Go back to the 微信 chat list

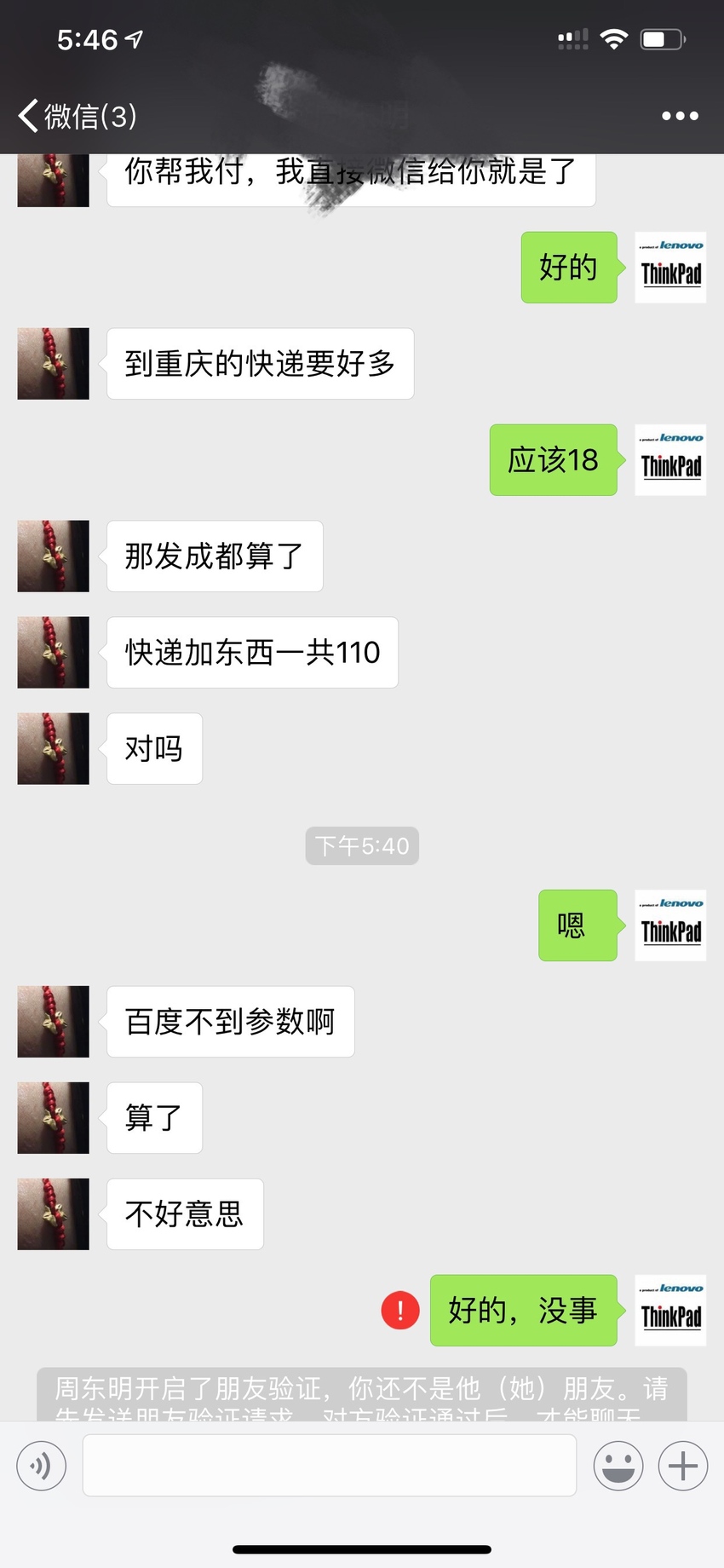point(78,116)
